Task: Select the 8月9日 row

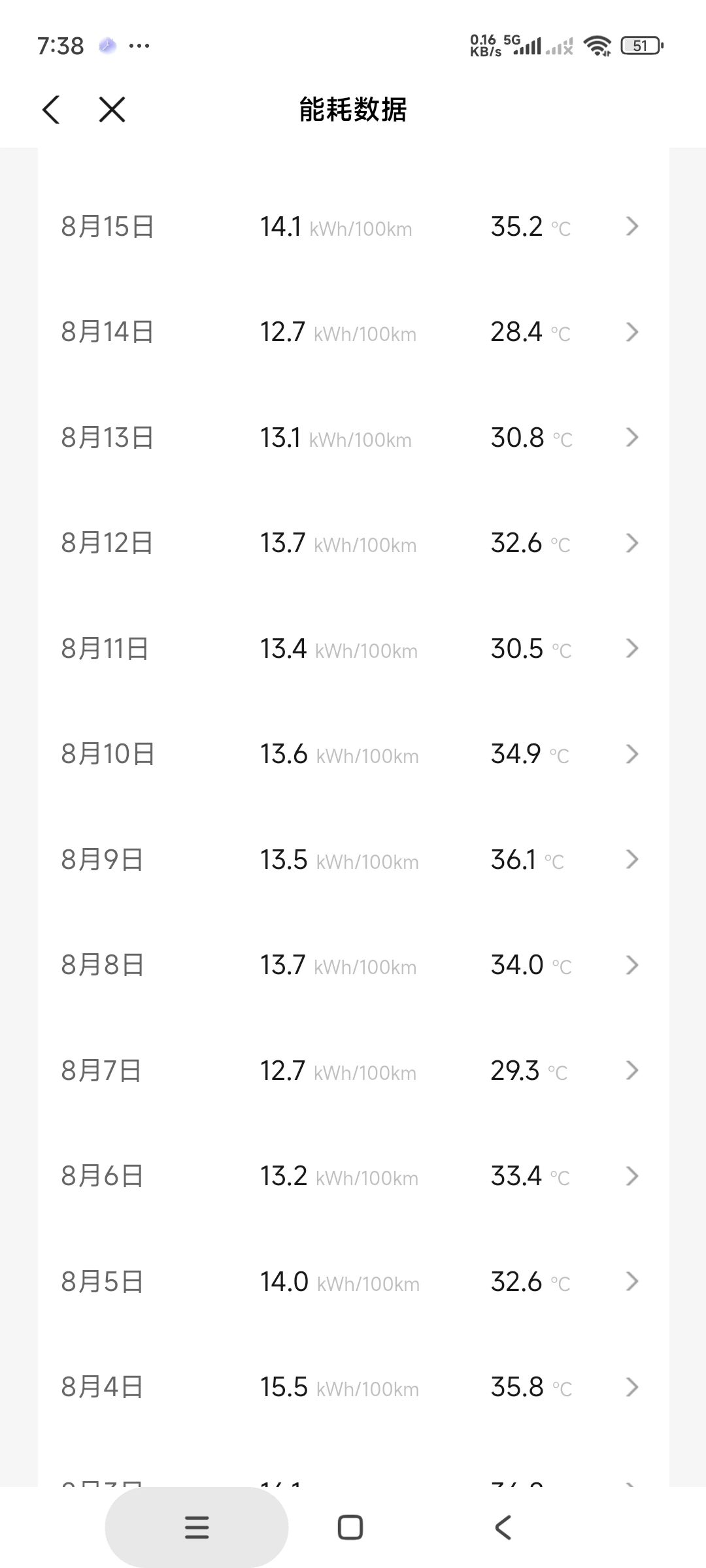Action: pos(353,860)
